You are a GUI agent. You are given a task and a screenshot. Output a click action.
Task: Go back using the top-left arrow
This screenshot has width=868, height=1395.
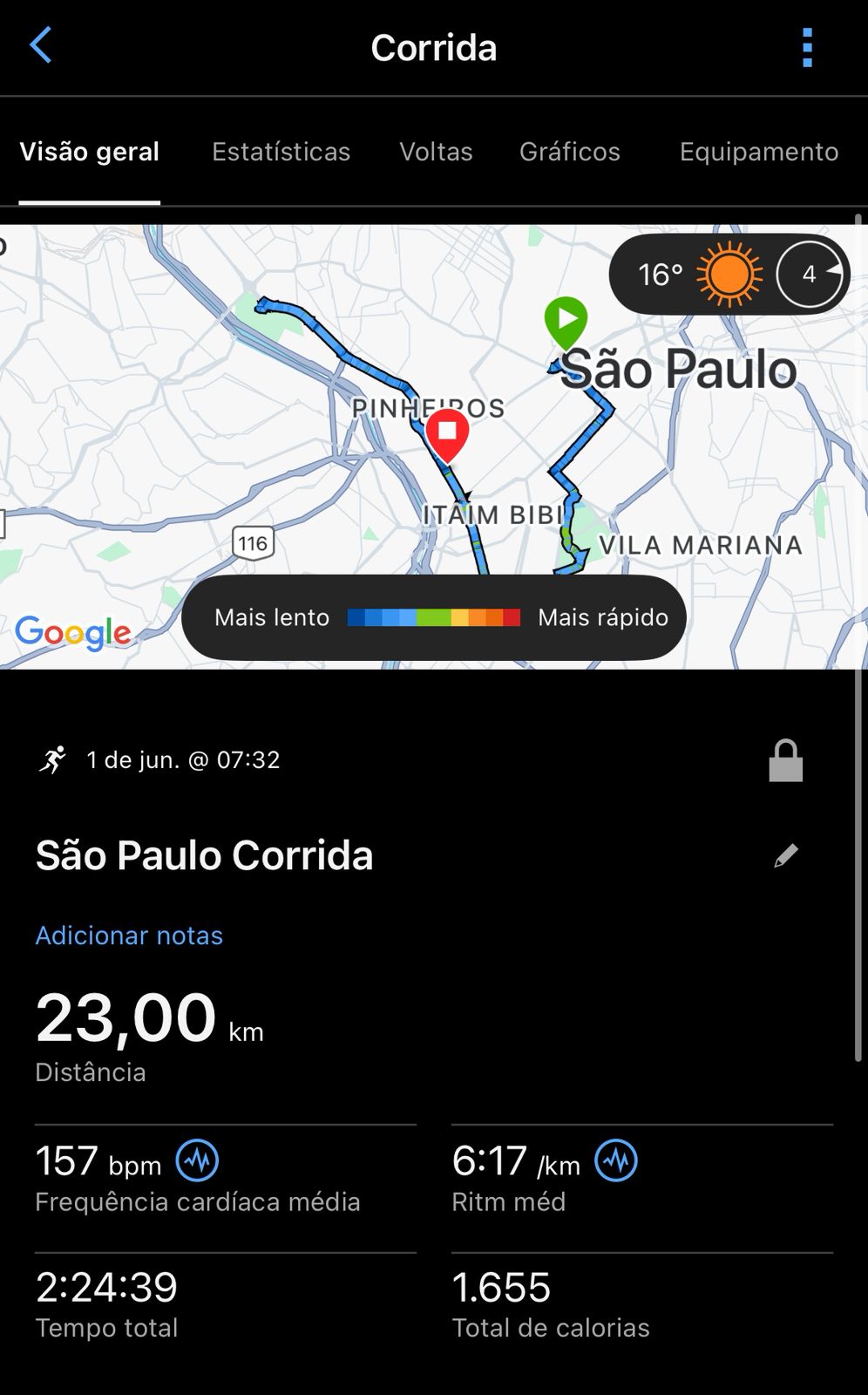point(41,45)
